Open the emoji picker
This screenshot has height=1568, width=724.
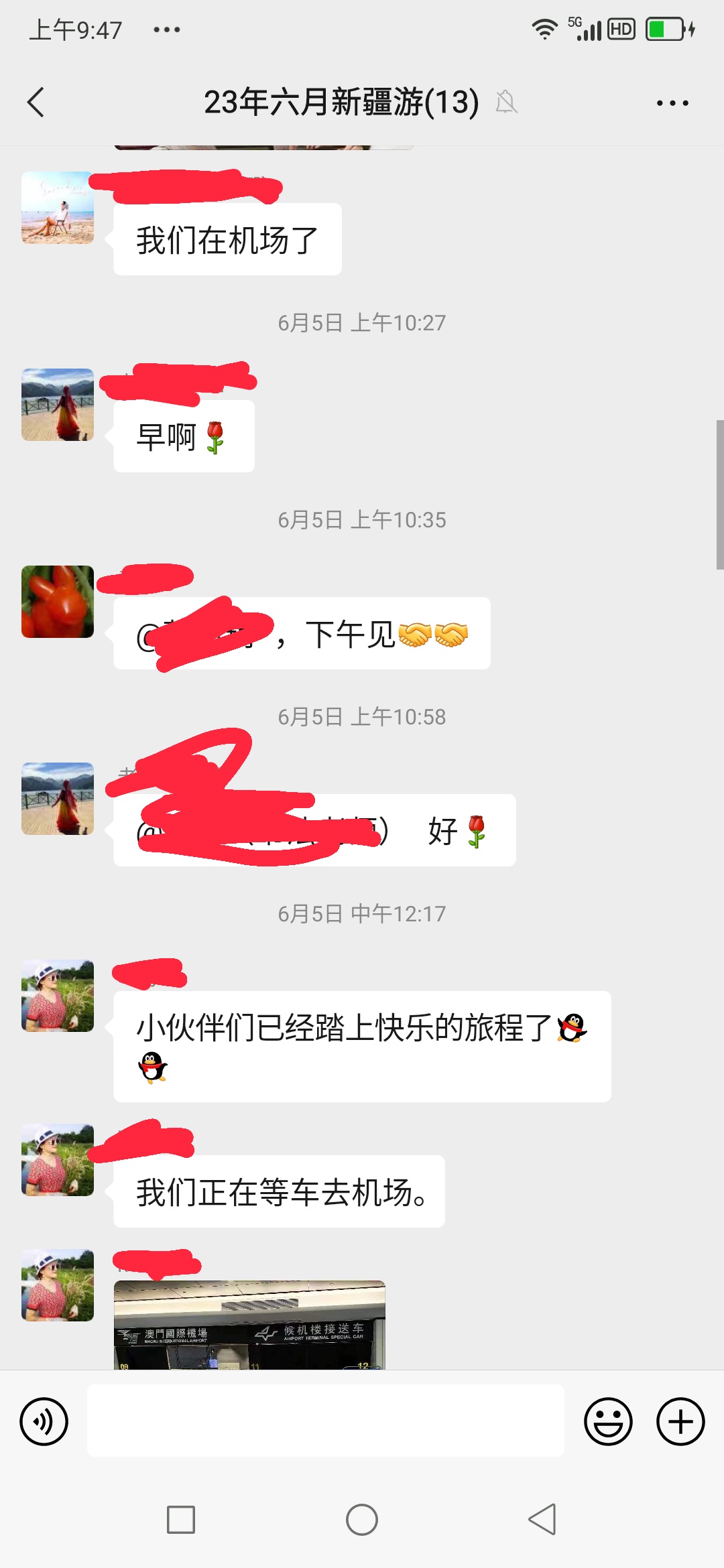tap(607, 1423)
